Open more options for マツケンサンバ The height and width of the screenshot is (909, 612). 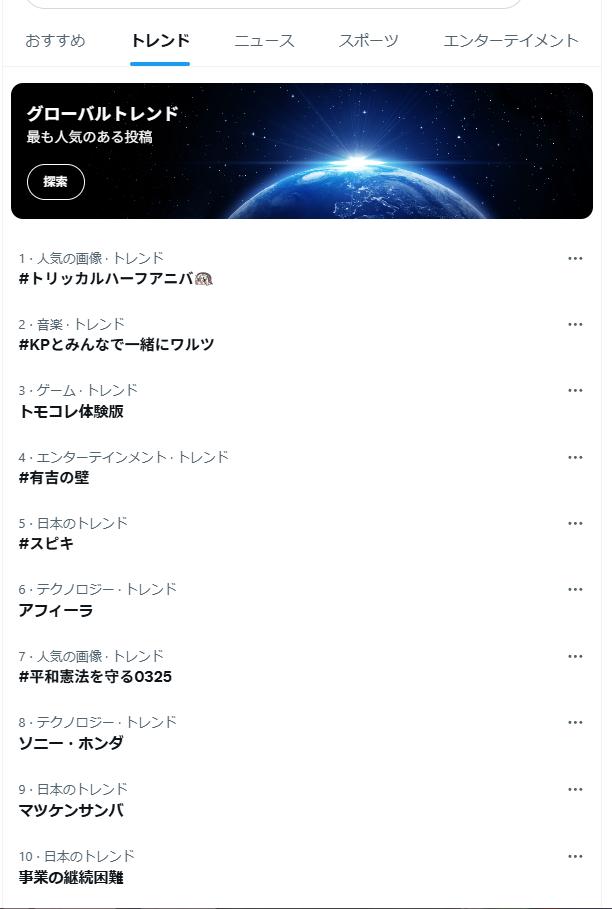[575, 789]
